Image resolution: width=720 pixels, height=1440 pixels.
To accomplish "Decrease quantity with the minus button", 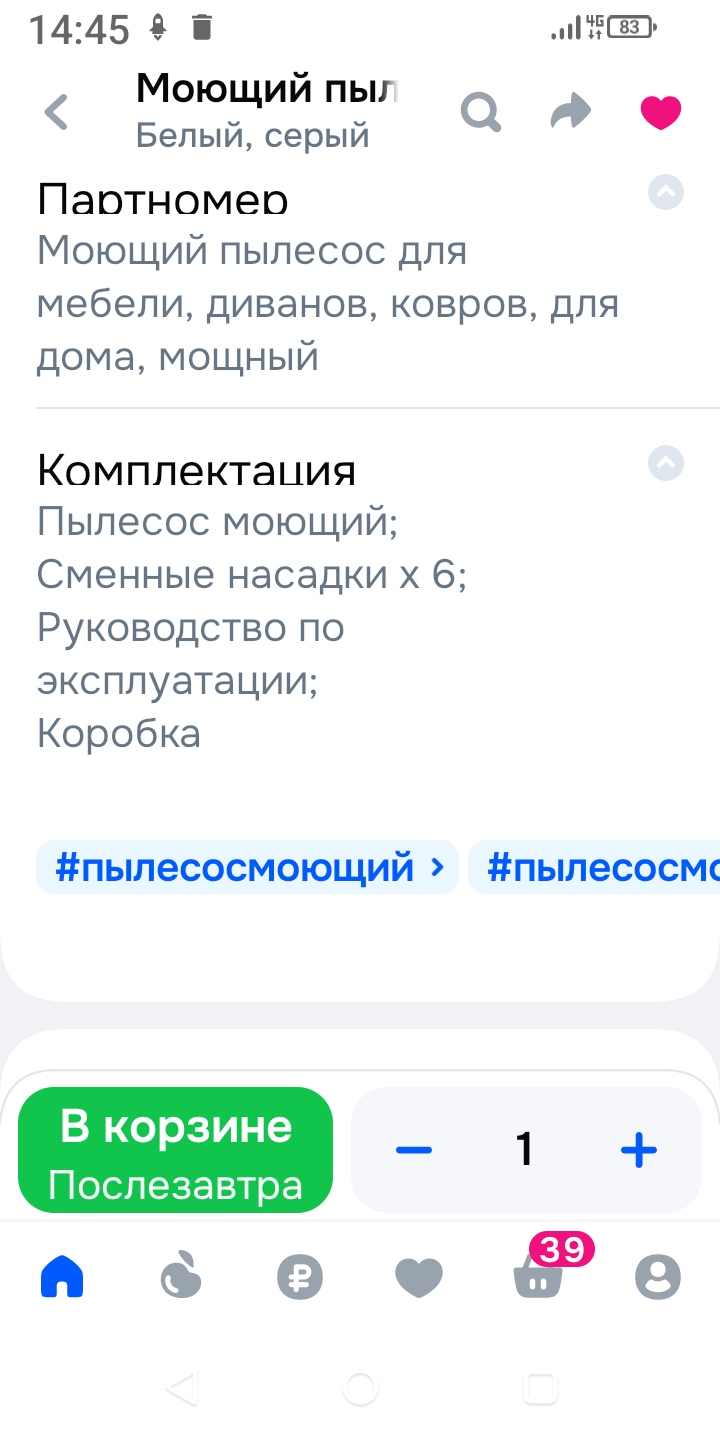I will pos(413,1150).
